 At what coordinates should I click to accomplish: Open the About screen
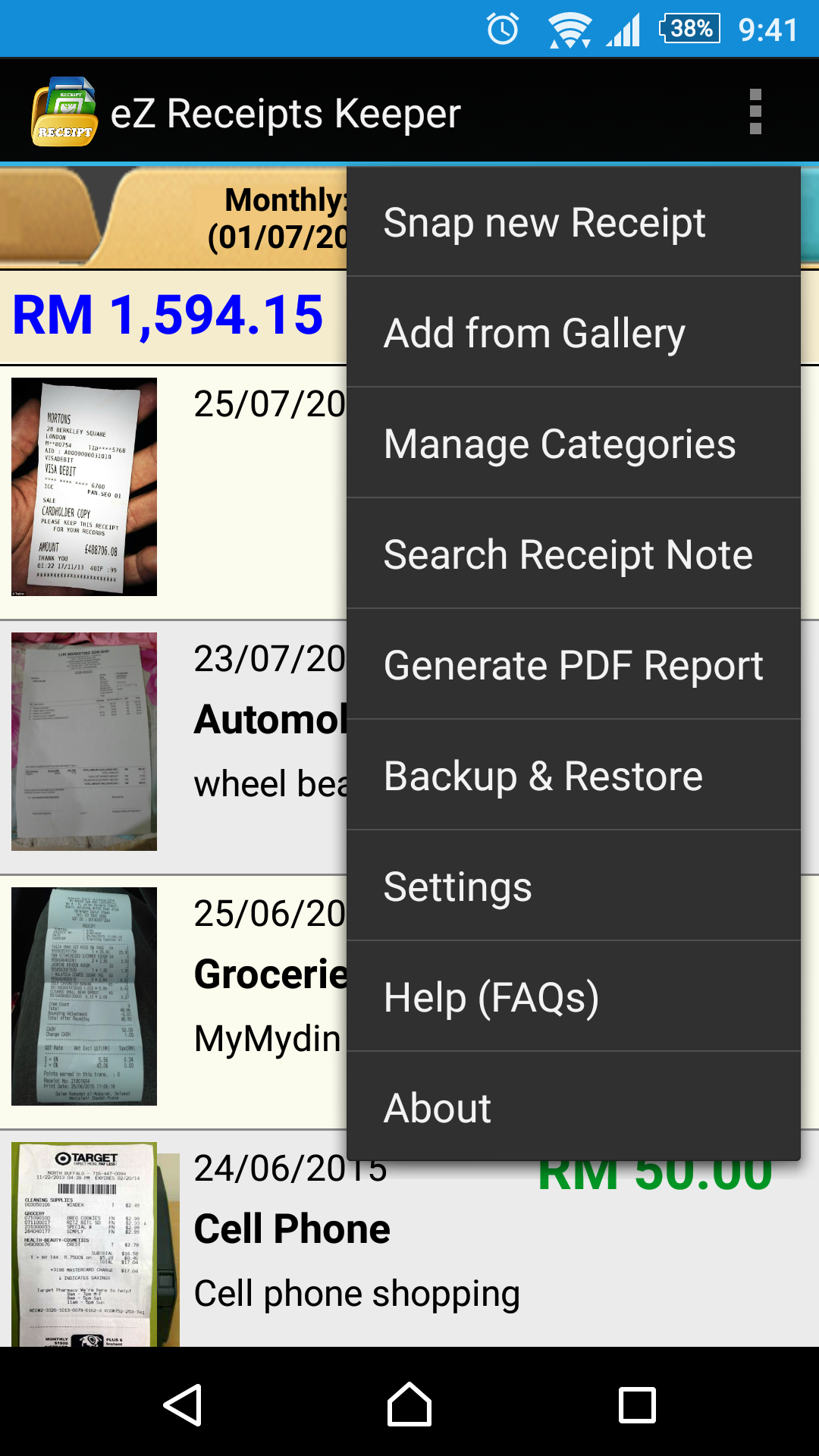(438, 1108)
